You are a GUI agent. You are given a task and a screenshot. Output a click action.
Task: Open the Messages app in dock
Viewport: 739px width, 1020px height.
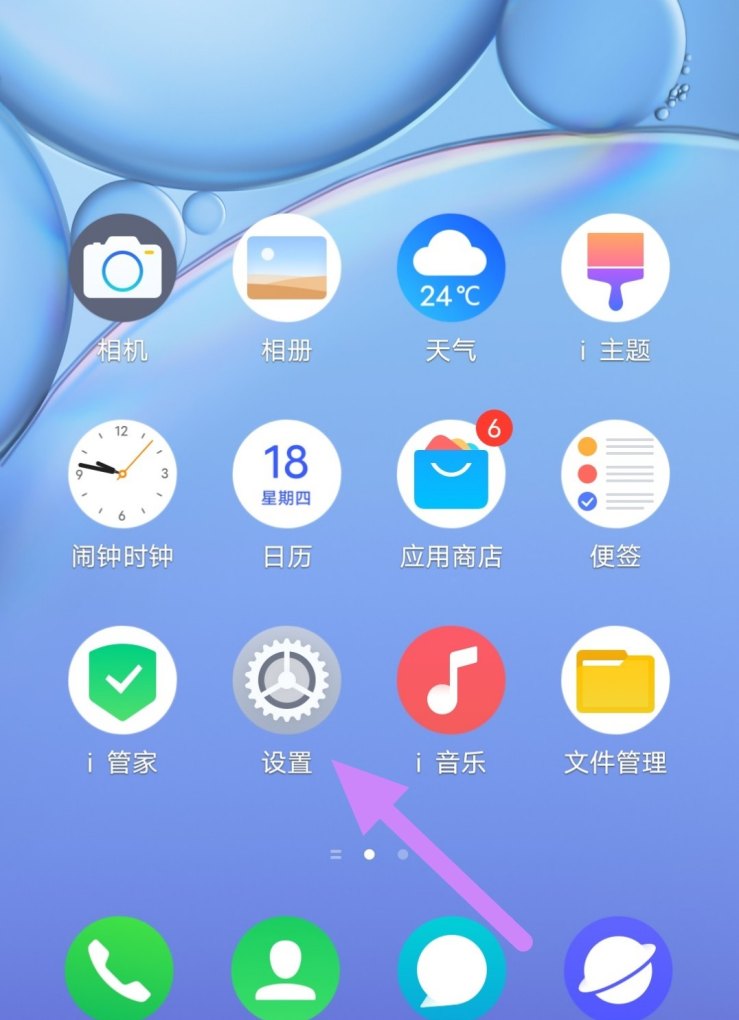pyautogui.click(x=451, y=968)
